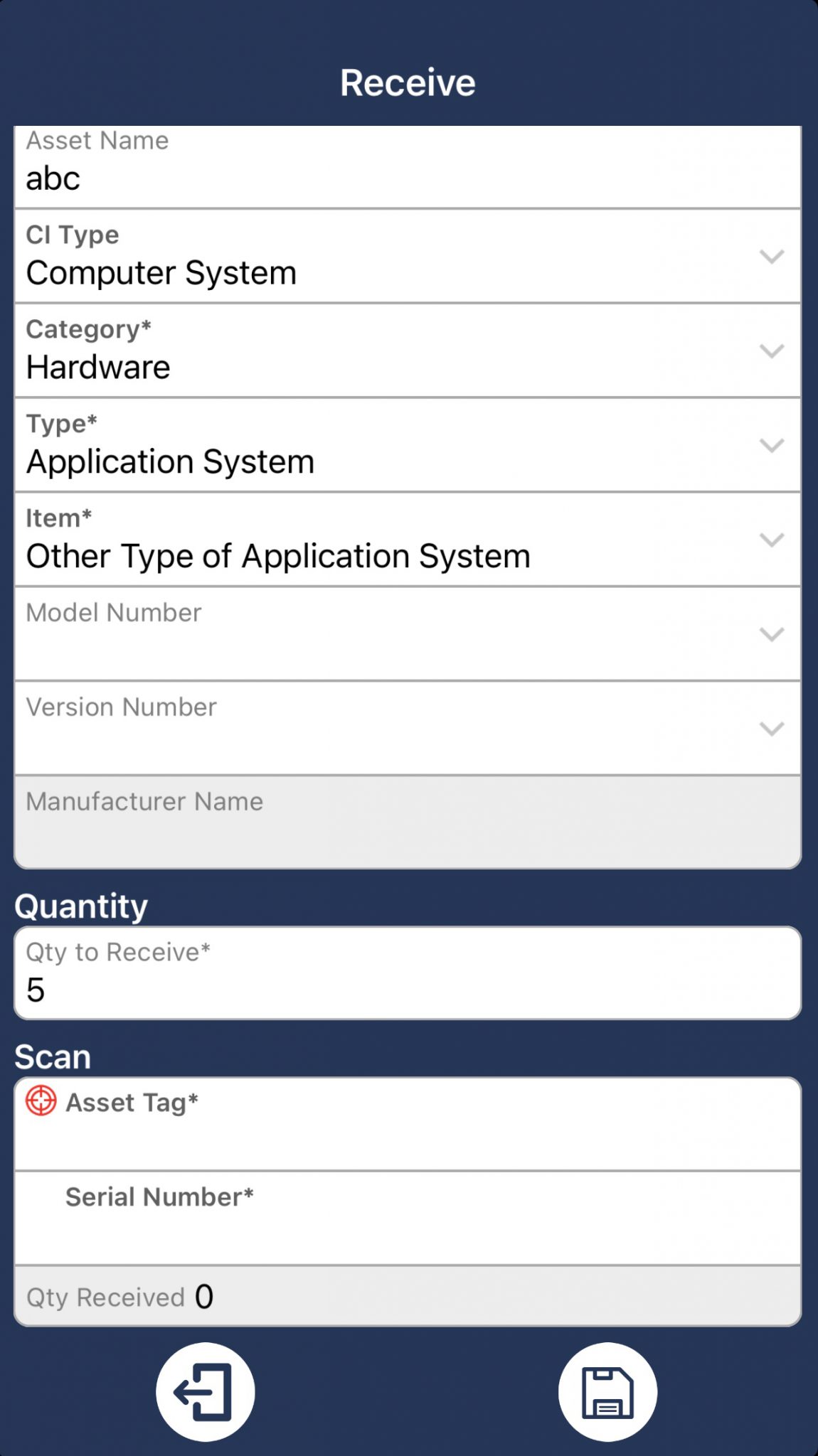Screen dimensions: 818x1456
Task: Open the Type dropdown showing Application System
Action: coord(772,446)
